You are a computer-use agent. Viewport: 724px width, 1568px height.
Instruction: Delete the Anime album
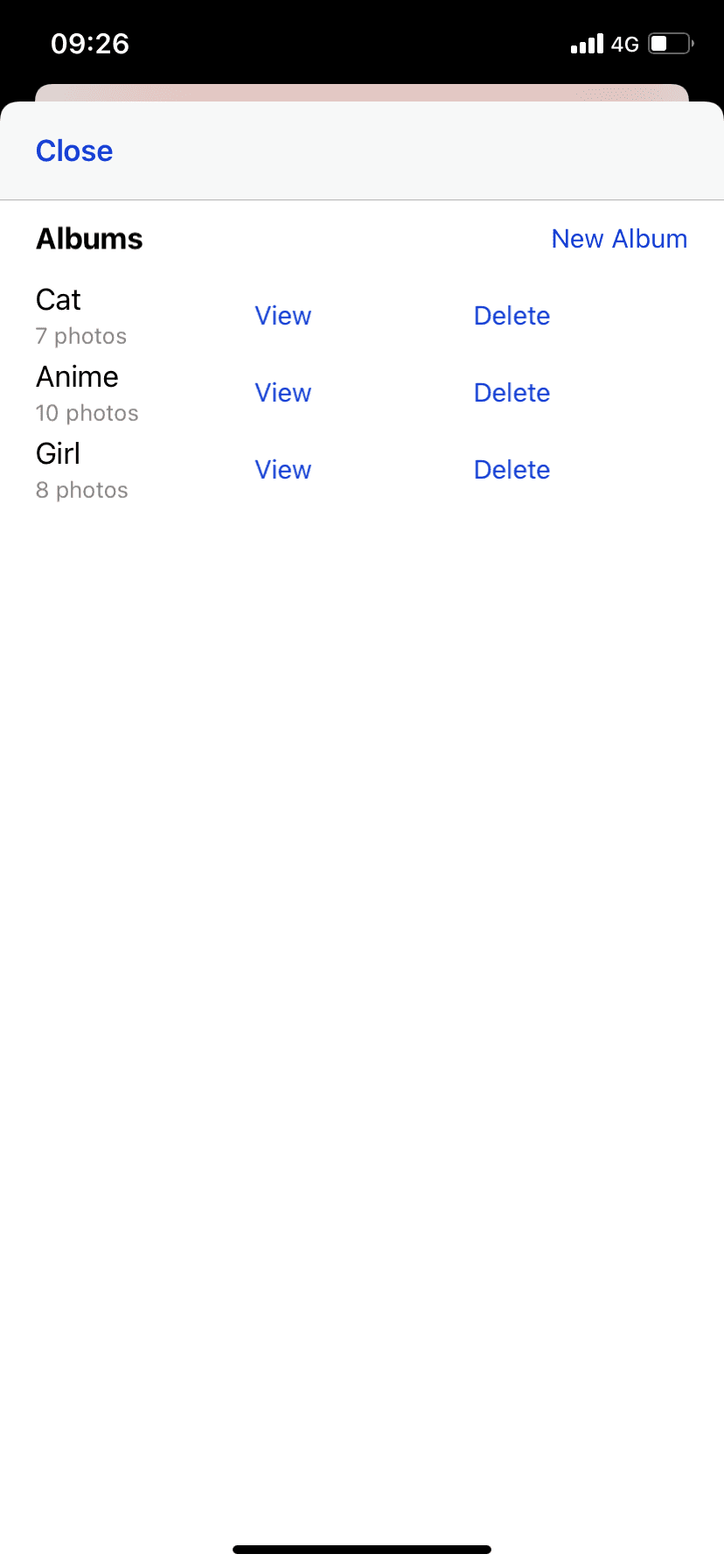pos(512,393)
